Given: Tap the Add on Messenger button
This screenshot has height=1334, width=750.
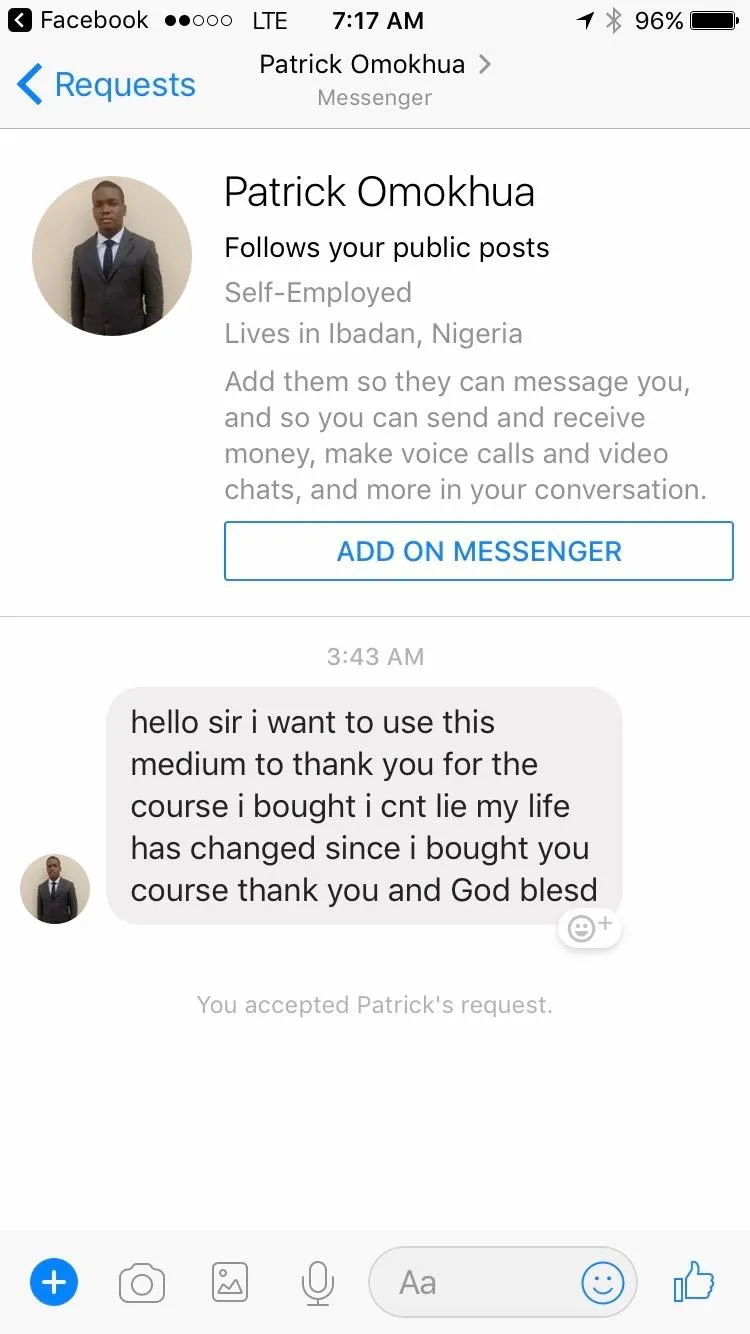Looking at the screenshot, I should 479,551.
